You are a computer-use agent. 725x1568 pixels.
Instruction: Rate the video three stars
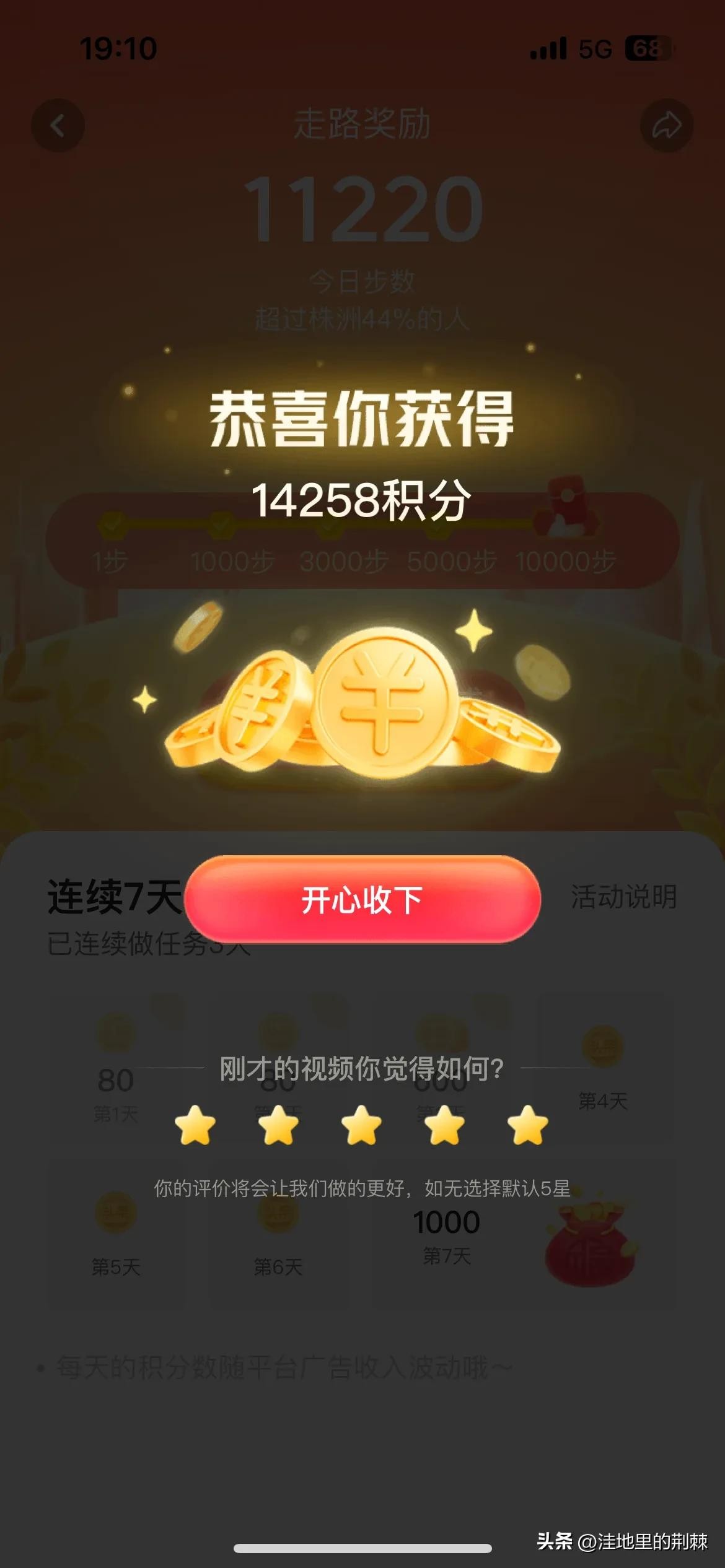click(361, 1125)
